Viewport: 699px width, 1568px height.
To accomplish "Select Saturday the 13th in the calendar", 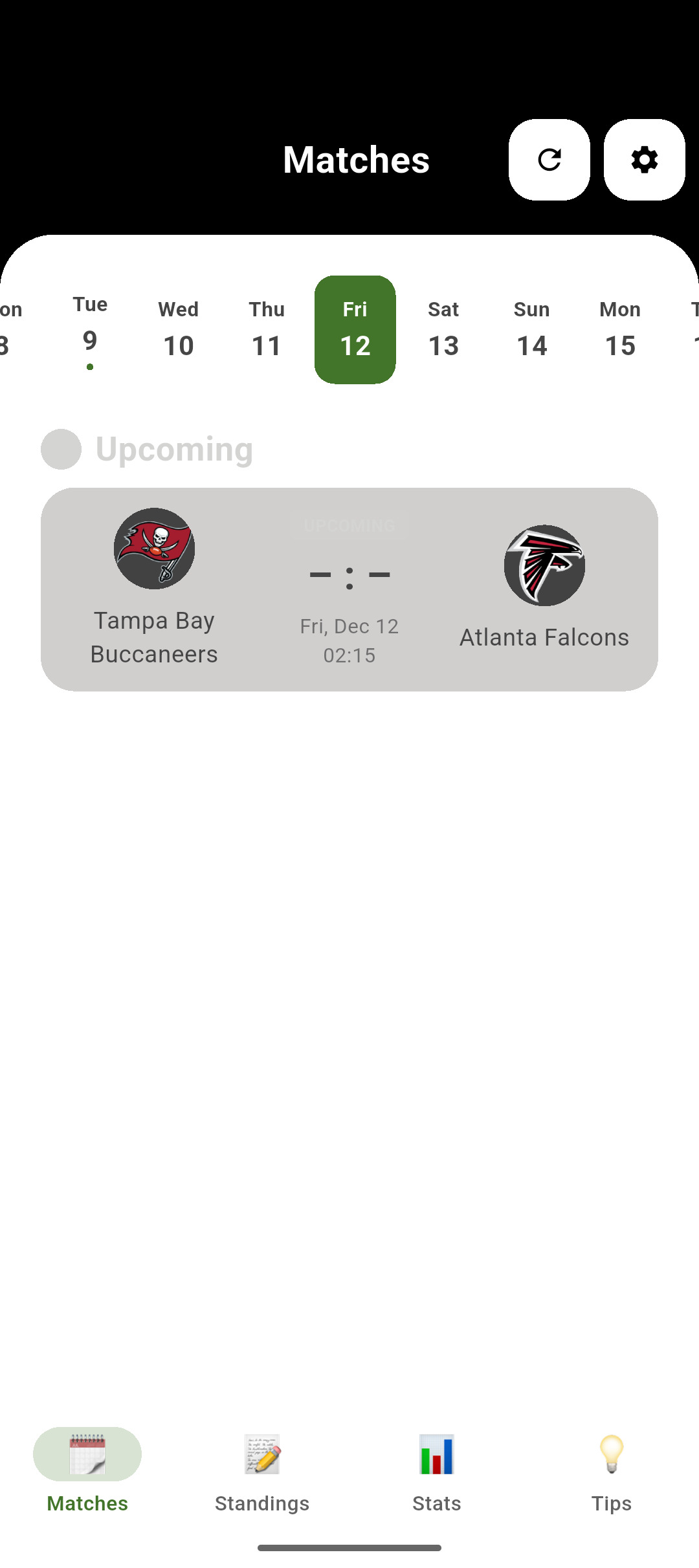I will [x=443, y=327].
